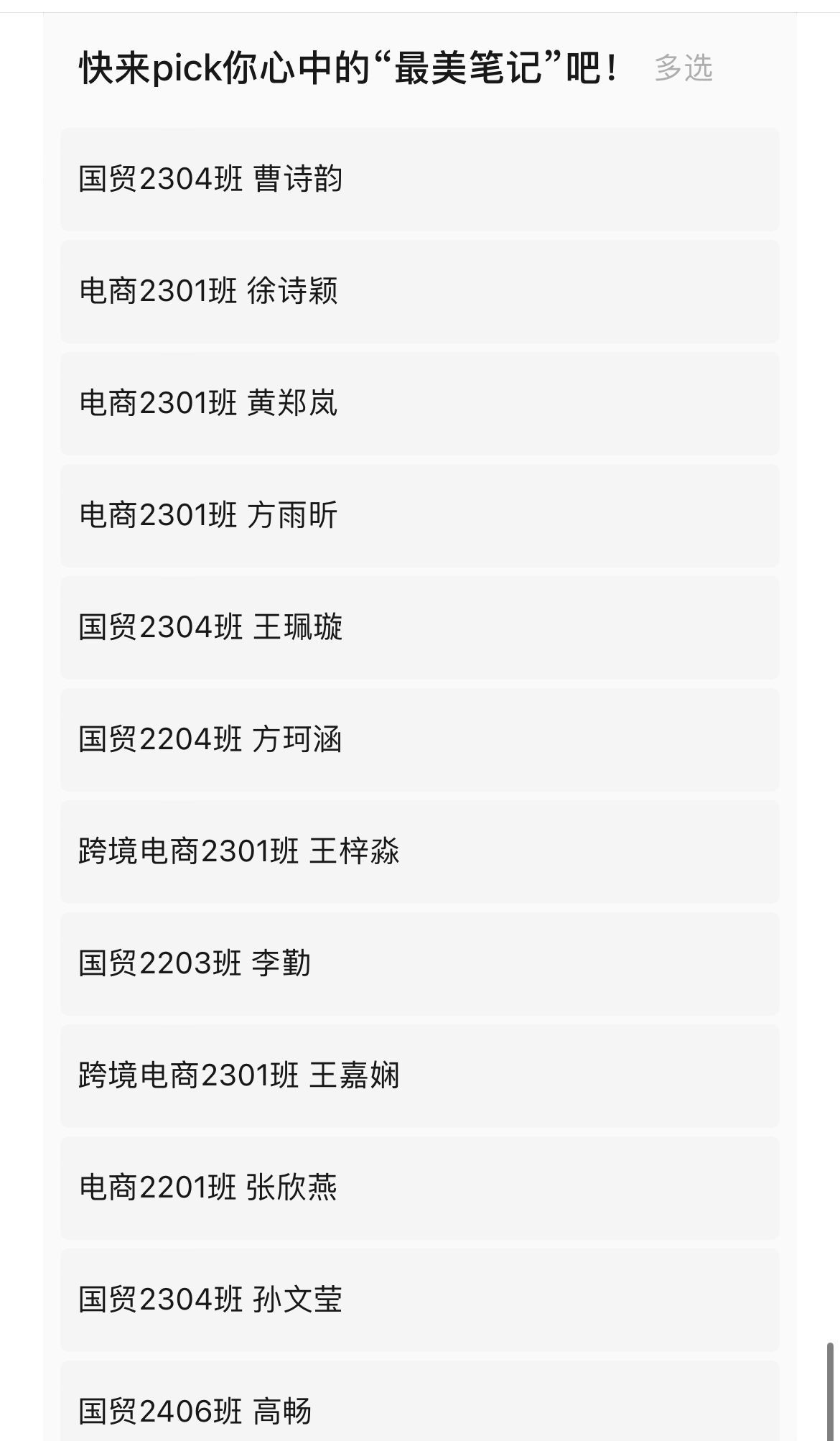Choose 跨境电商2301班 王嘉娴
Viewport: 840px width, 1441px height.
point(420,1076)
